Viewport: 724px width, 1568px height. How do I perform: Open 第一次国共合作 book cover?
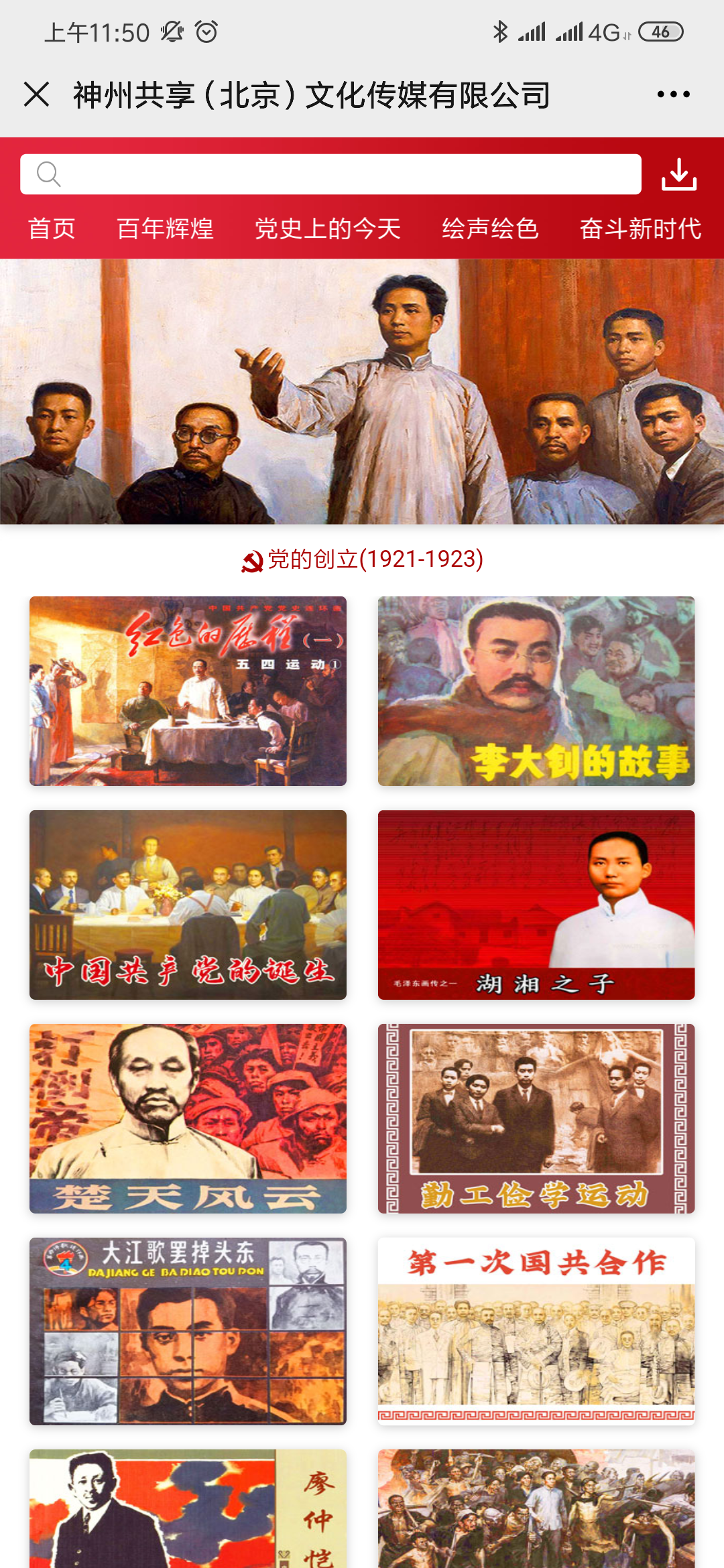[x=536, y=1331]
